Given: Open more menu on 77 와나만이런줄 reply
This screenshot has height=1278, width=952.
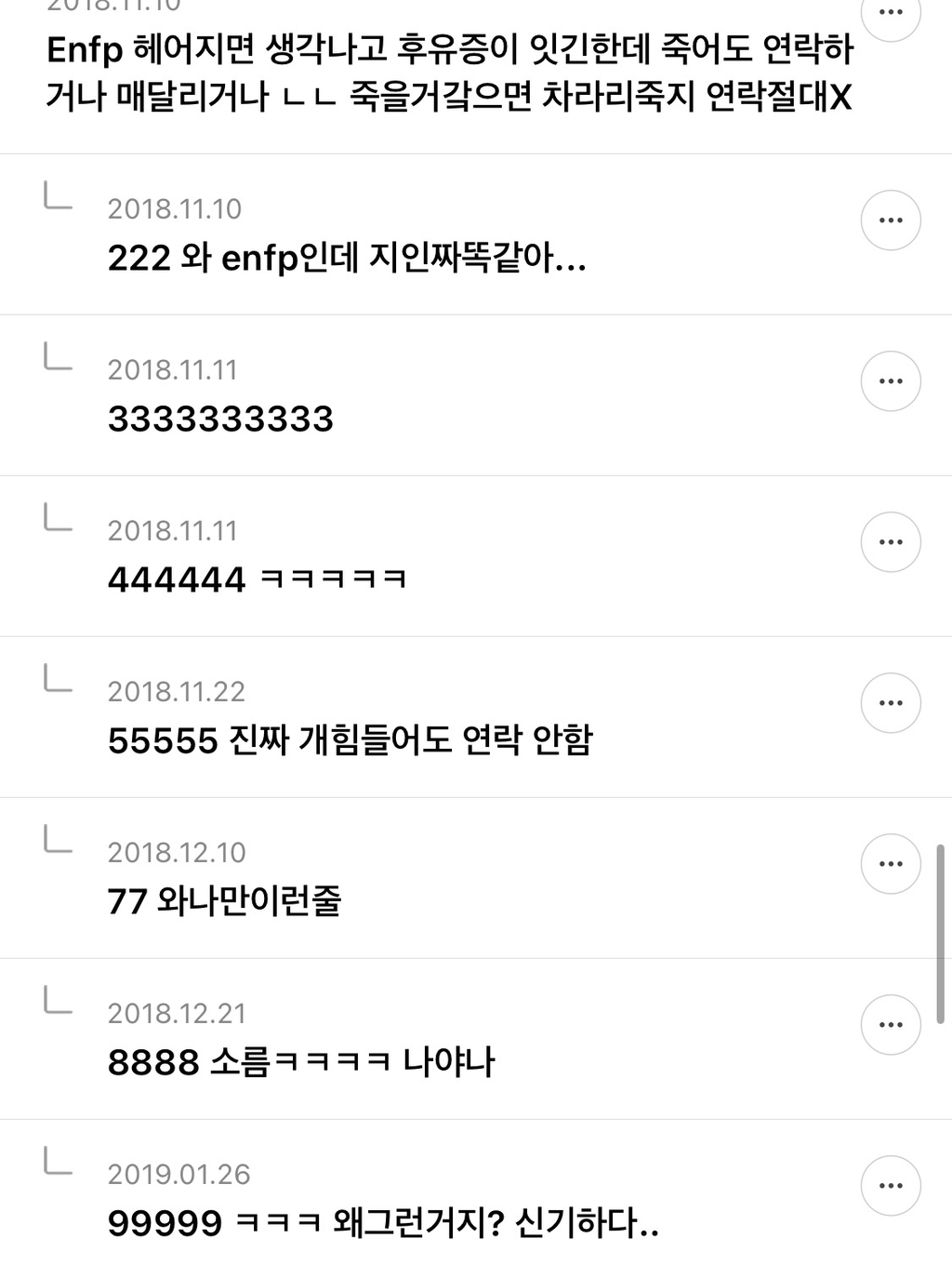Looking at the screenshot, I should click(x=891, y=864).
